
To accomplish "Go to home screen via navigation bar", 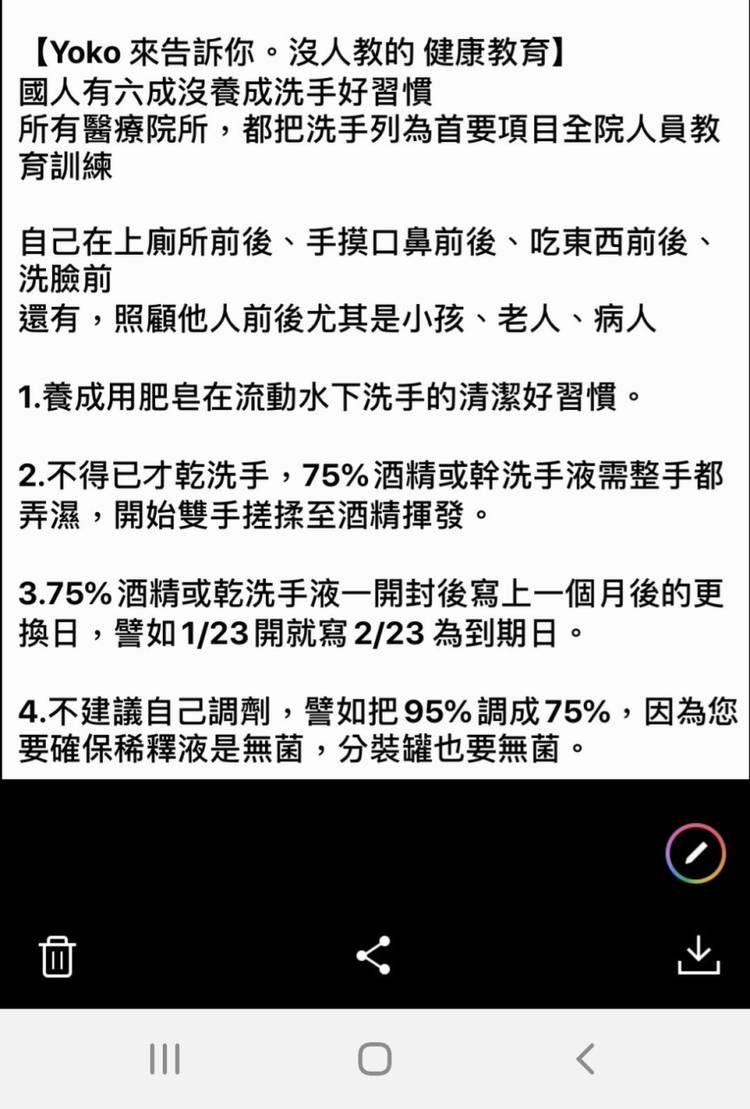I will (374, 1059).
